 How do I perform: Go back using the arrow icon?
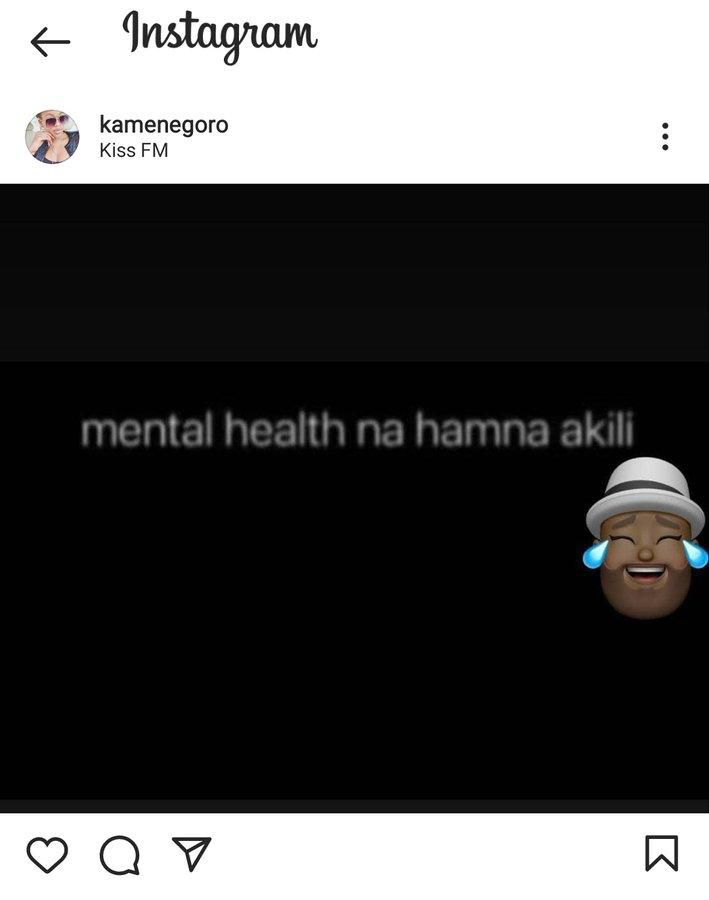pos(50,42)
